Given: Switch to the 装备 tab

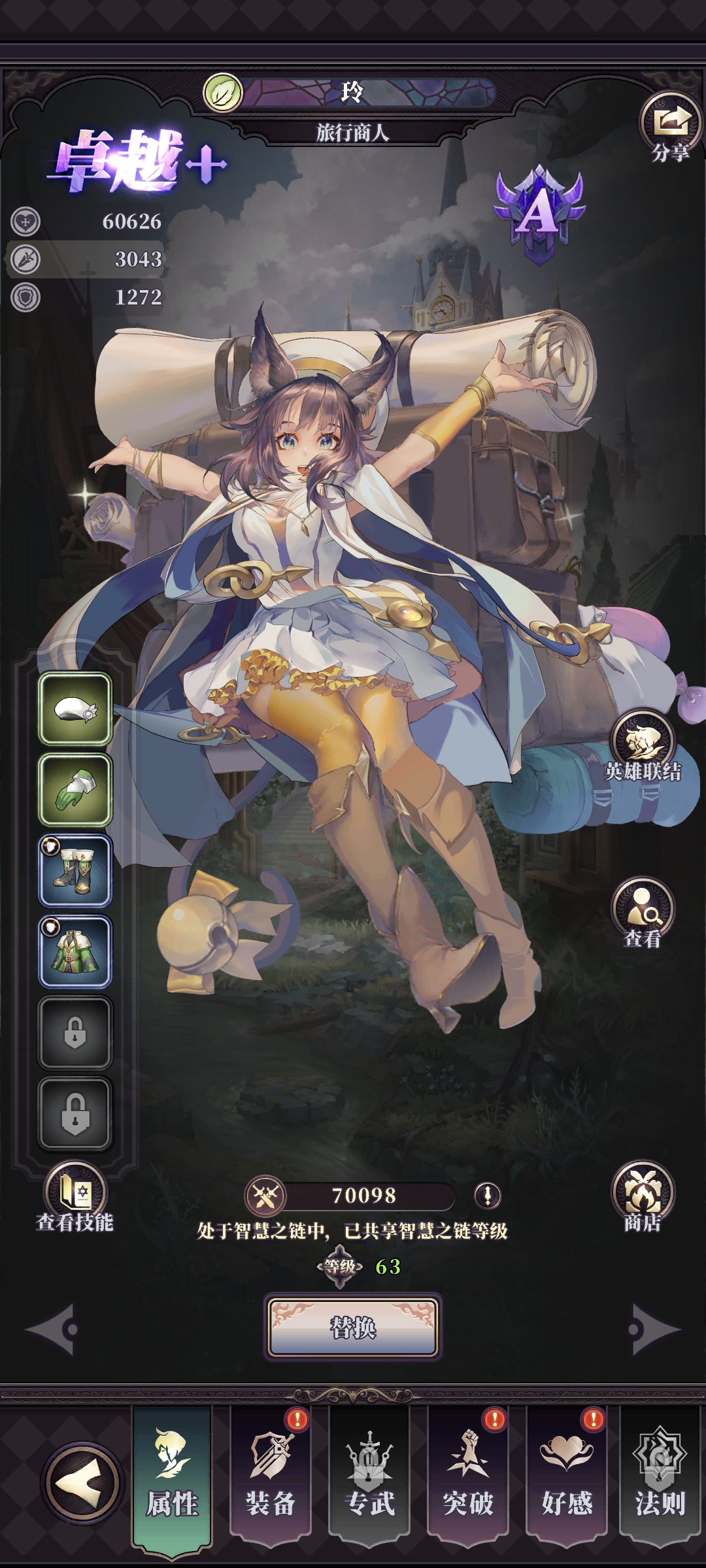Looking at the screenshot, I should click(x=271, y=1477).
